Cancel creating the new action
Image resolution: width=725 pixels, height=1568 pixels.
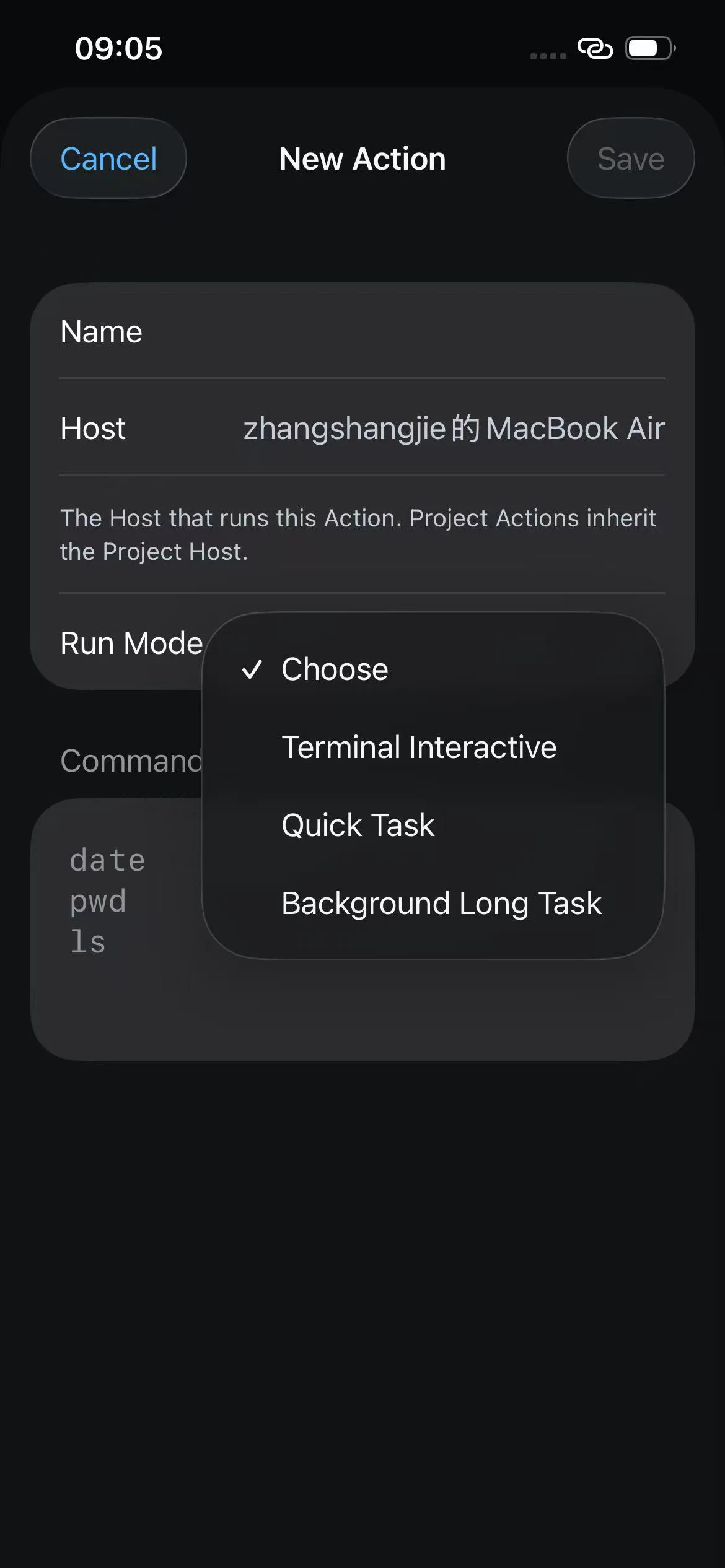tap(108, 159)
